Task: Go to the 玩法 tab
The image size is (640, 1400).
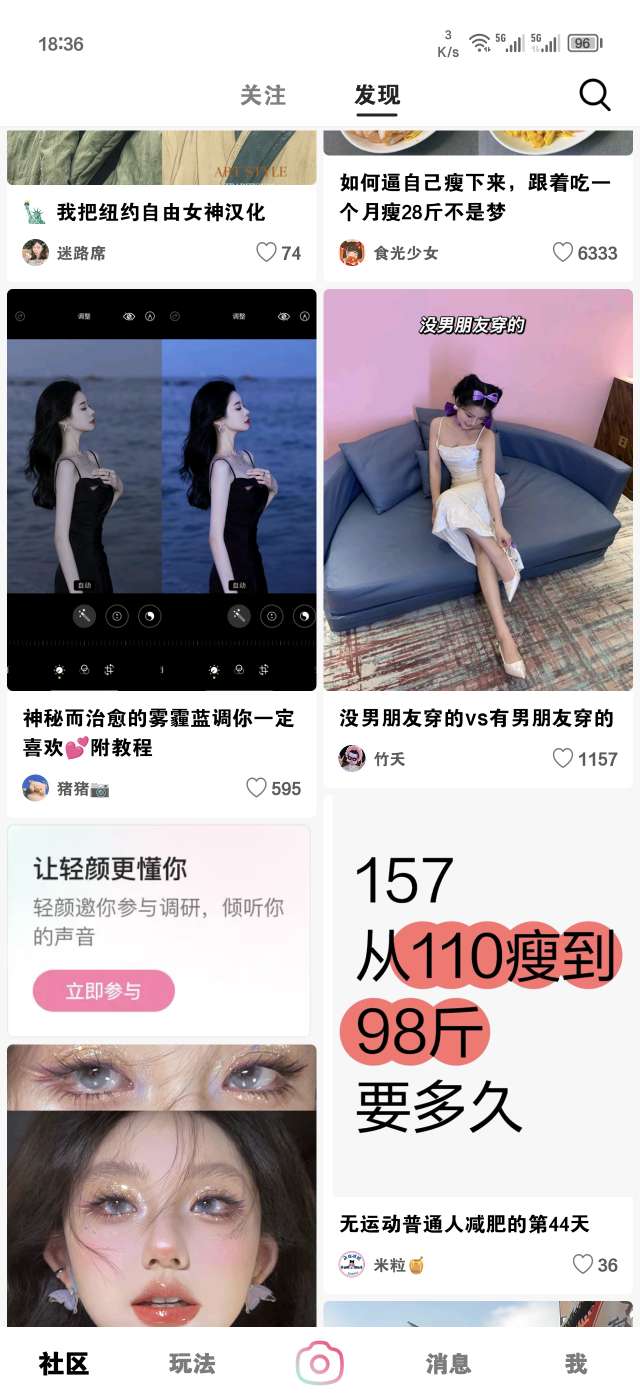Action: [x=192, y=1363]
